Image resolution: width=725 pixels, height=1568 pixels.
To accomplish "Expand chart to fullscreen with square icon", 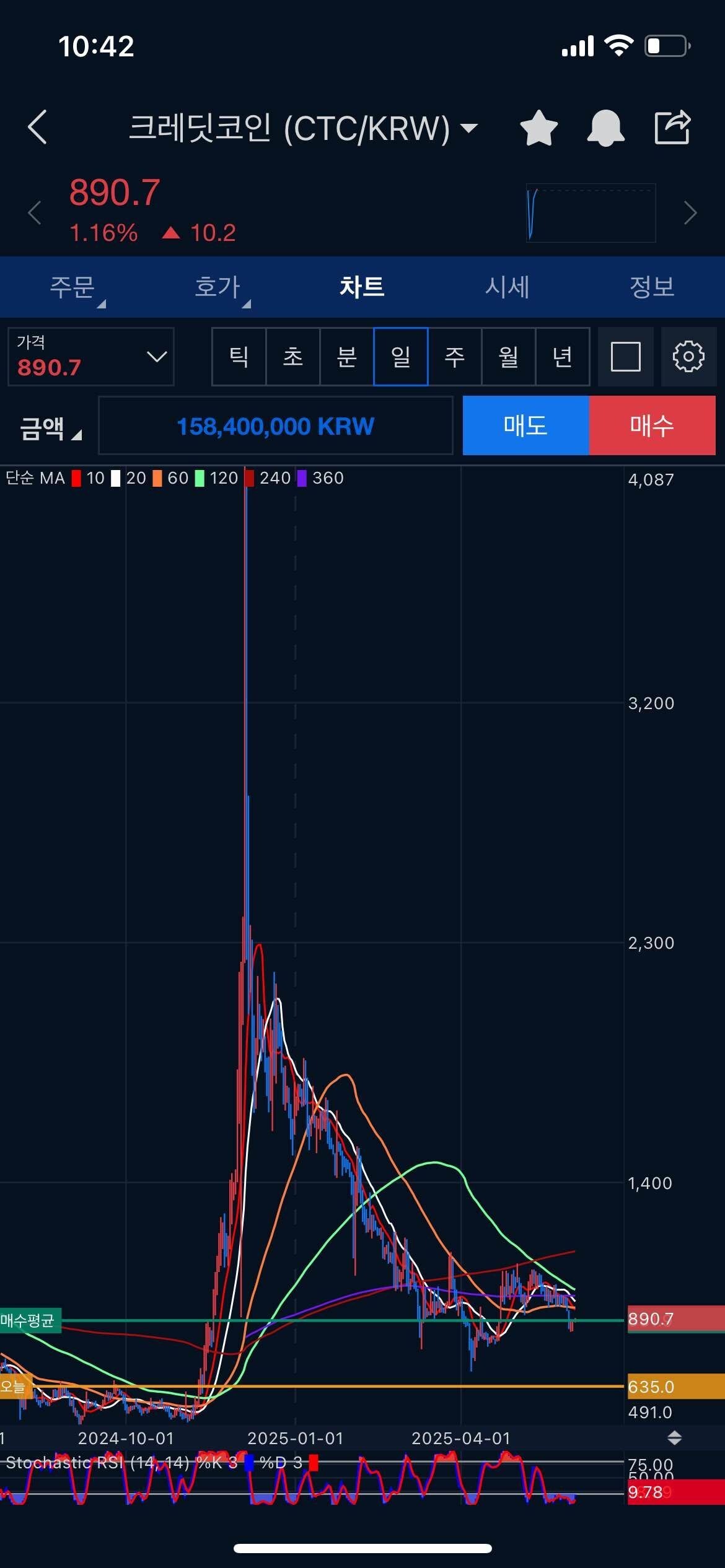I will 626,357.
